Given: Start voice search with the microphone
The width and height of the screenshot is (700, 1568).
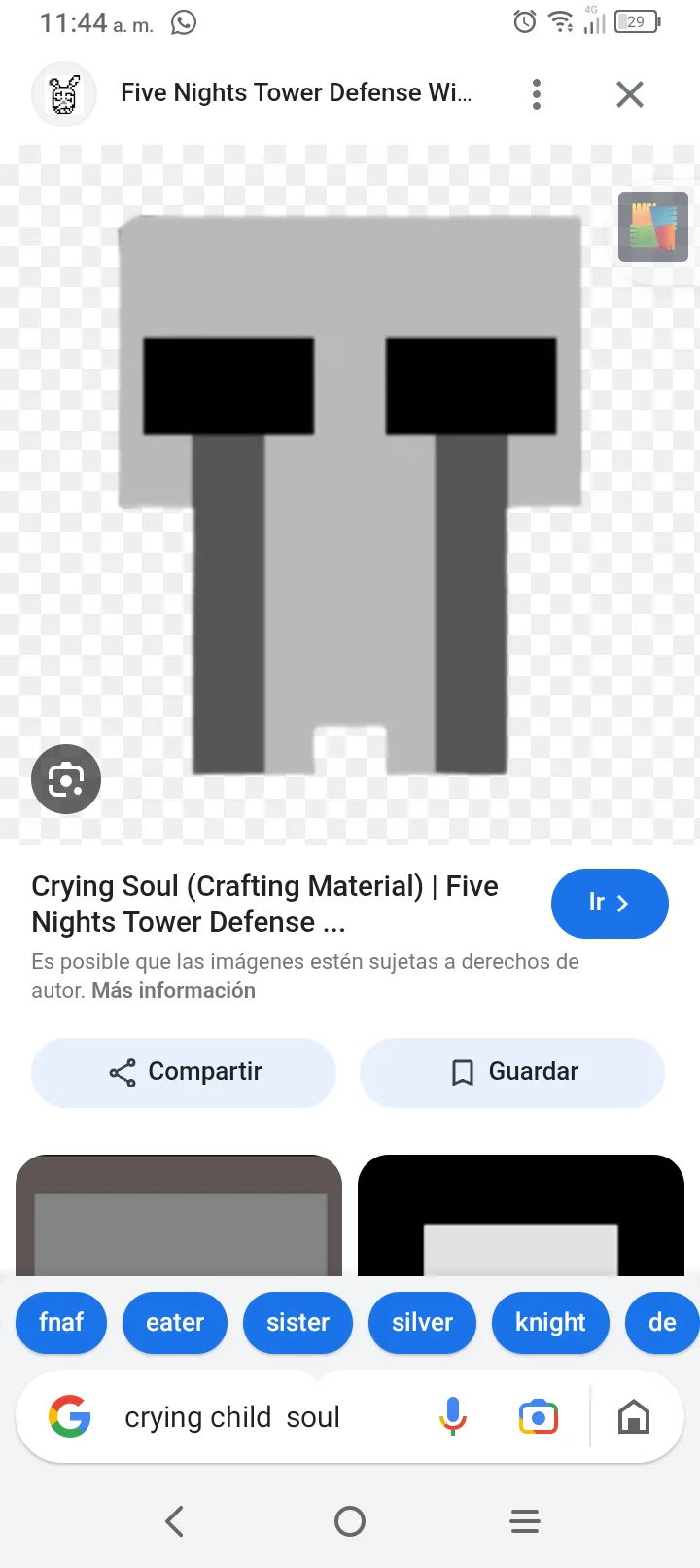Looking at the screenshot, I should (452, 1416).
